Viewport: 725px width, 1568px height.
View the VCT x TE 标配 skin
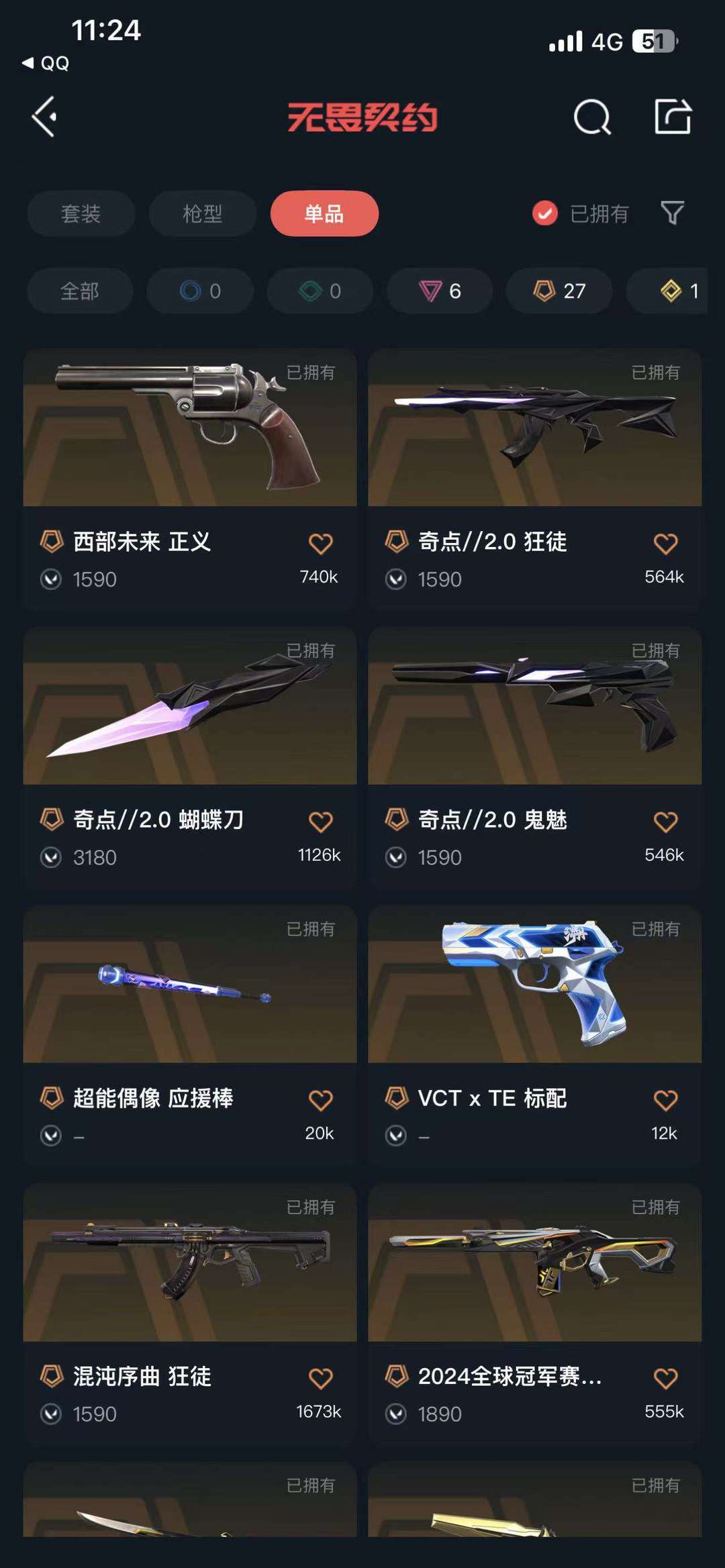[x=535, y=1036]
